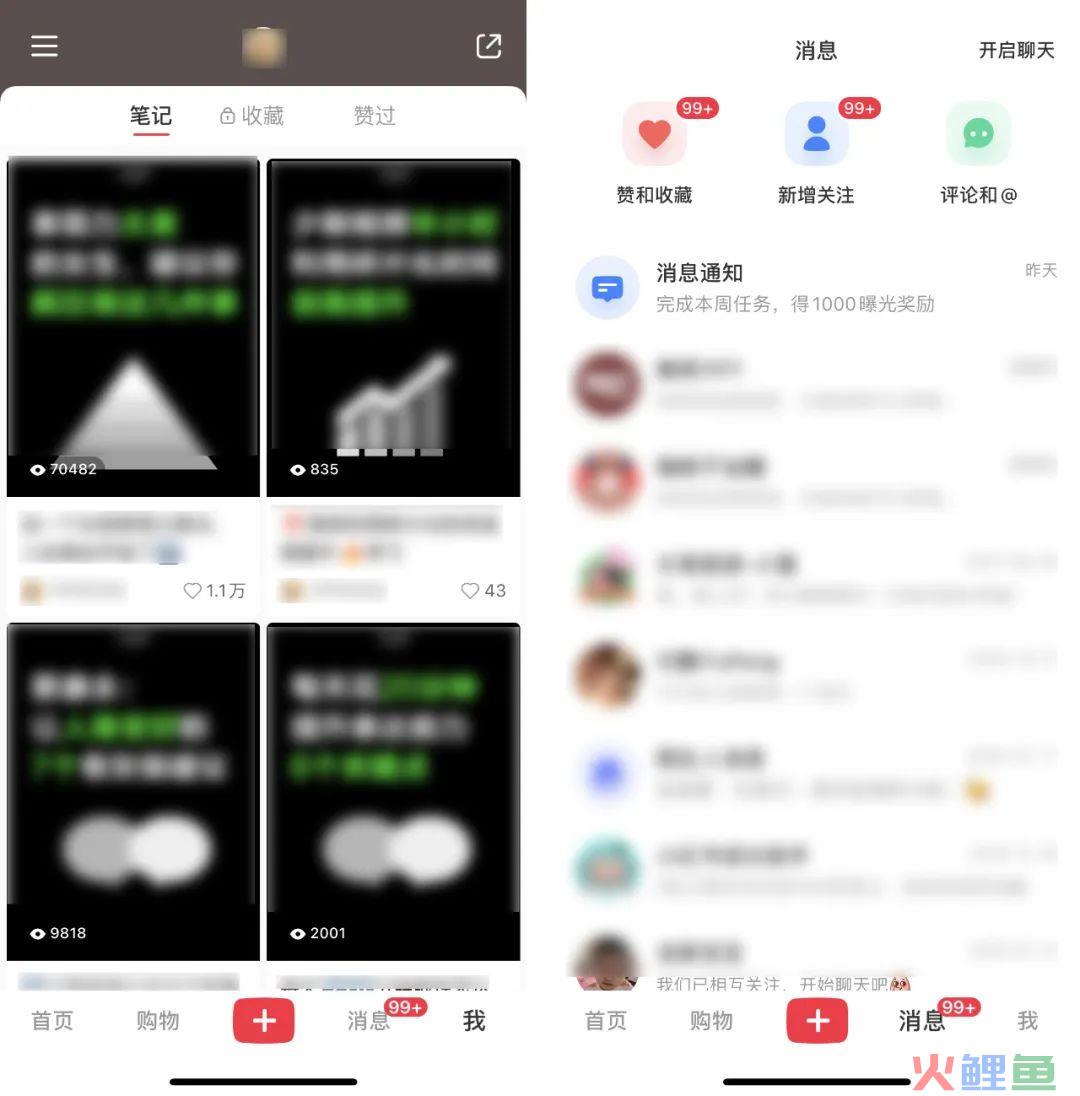Viewport: 1080px width, 1096px height.
Task: Like the note showing 43 likes
Action: 470,591
